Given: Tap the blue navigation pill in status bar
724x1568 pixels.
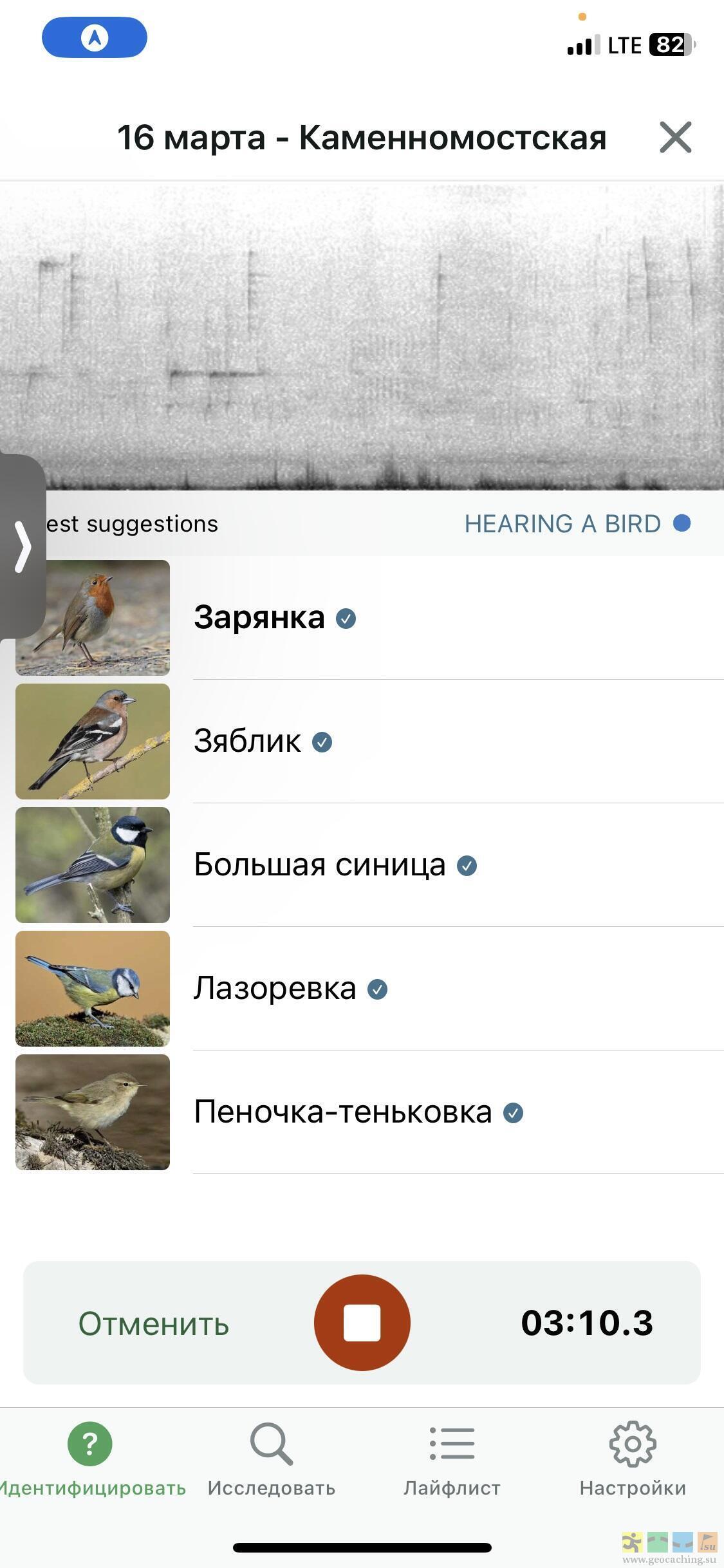Looking at the screenshot, I should pyautogui.click(x=95, y=37).
